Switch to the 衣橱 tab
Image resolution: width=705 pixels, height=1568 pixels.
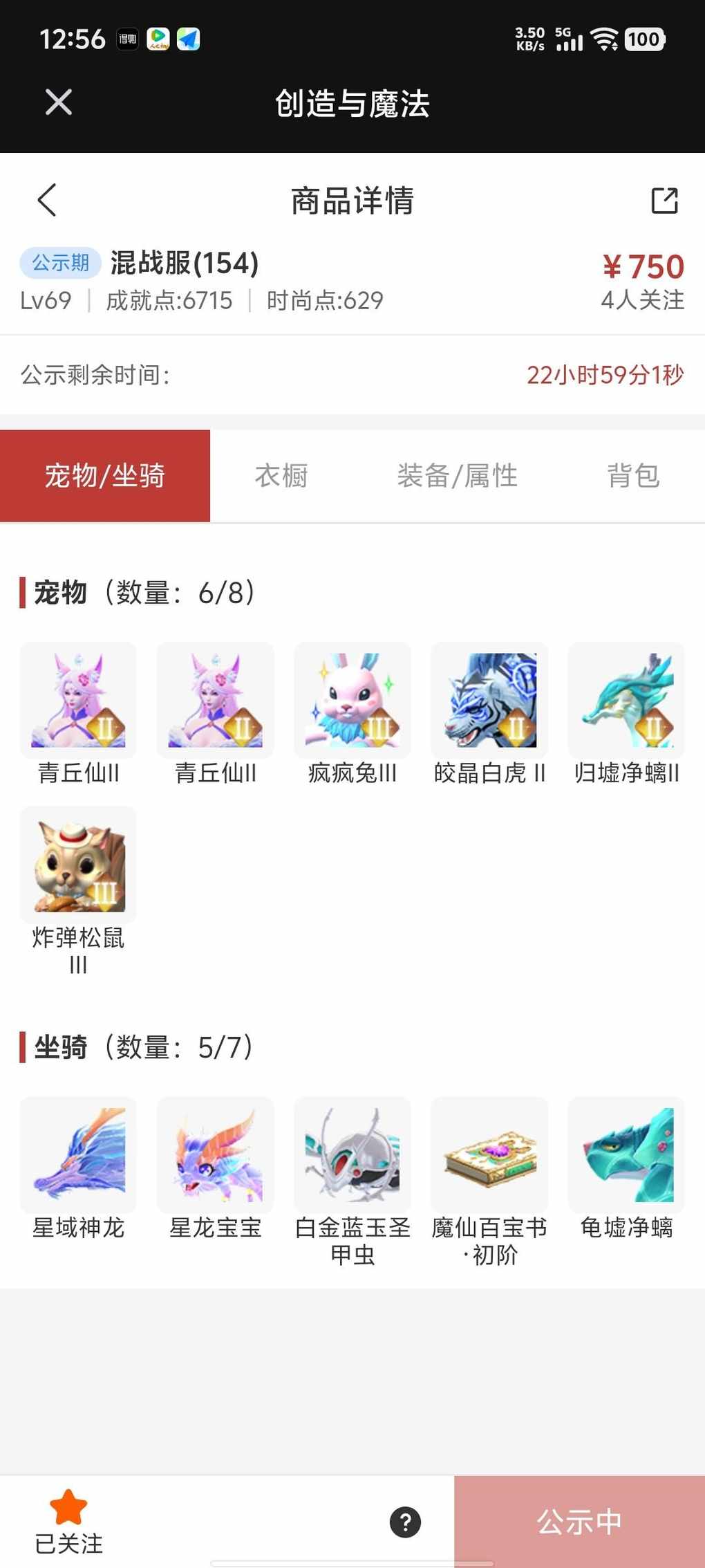281,476
